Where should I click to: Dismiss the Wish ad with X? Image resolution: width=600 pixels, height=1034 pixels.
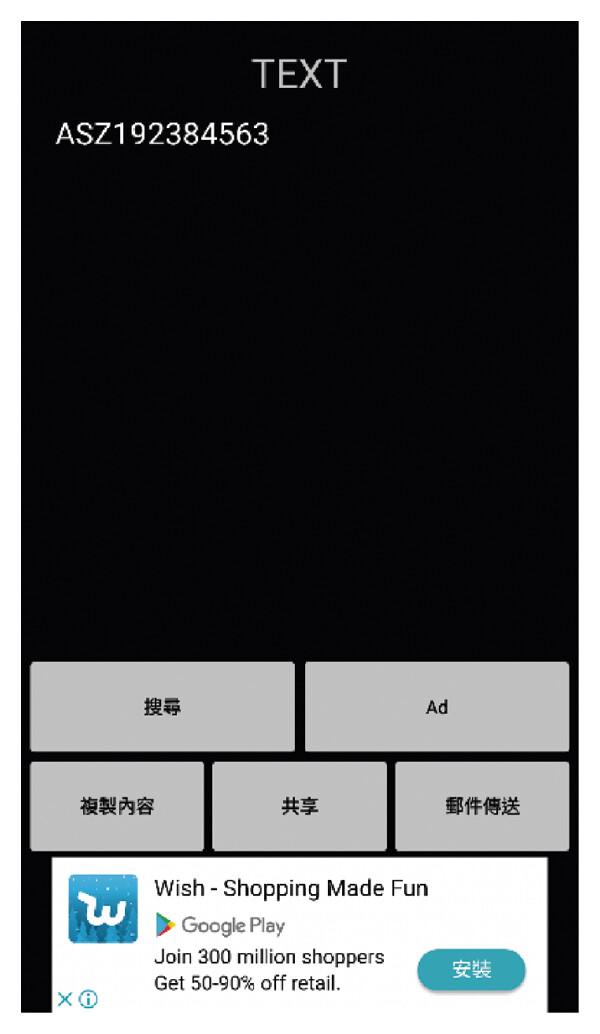[65, 999]
